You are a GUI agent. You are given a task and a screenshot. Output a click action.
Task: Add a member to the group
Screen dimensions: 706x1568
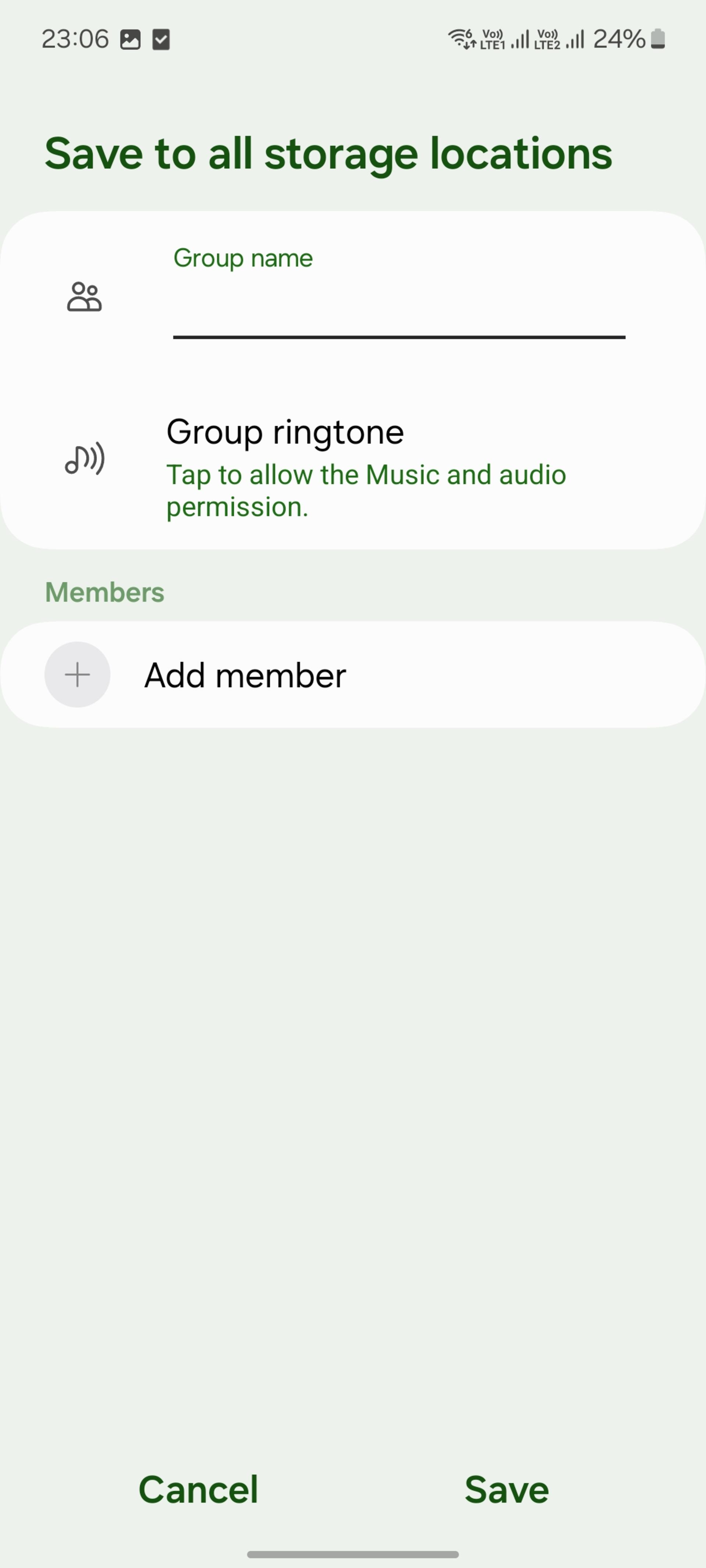click(353, 674)
